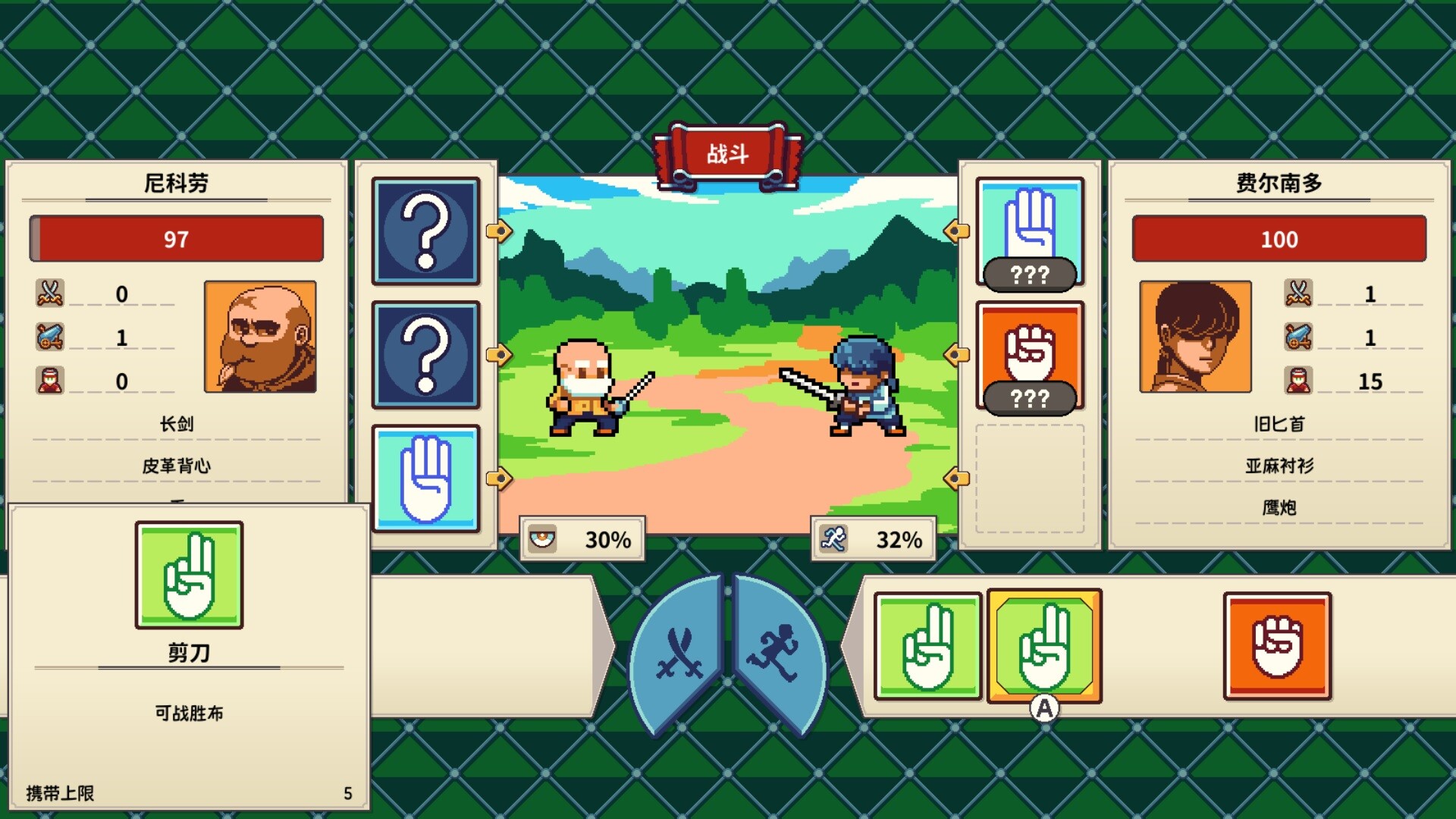The width and height of the screenshot is (1456, 819).
Task: Inspect the enemy's hidden rock card
Action: [1029, 355]
